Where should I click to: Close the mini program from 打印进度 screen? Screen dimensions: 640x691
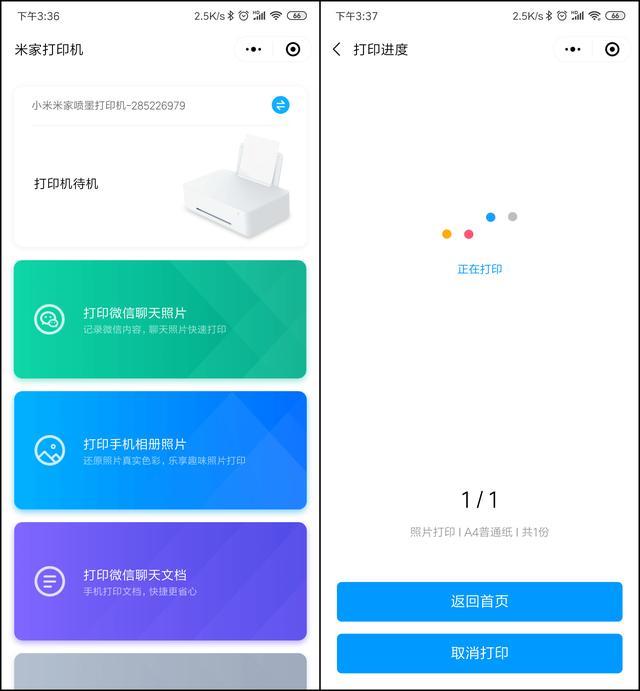612,49
